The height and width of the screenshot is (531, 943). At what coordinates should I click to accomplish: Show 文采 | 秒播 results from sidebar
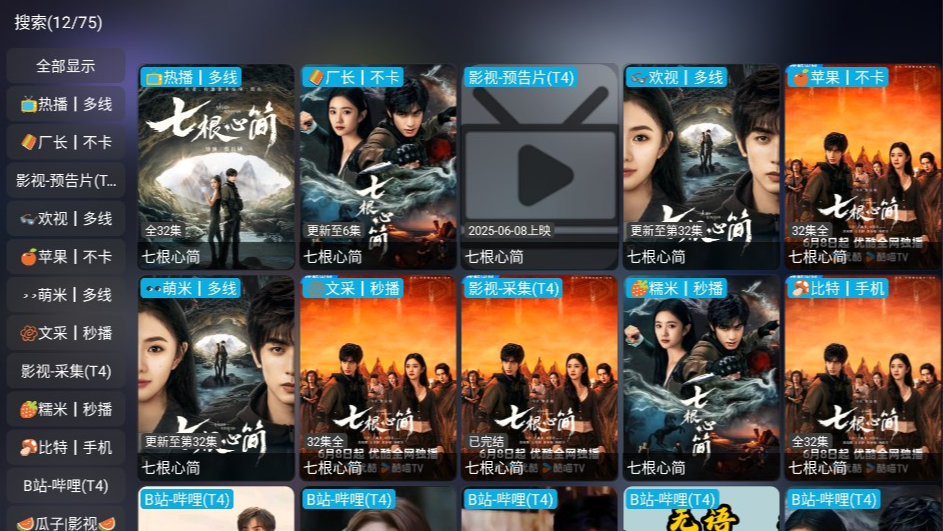66,333
